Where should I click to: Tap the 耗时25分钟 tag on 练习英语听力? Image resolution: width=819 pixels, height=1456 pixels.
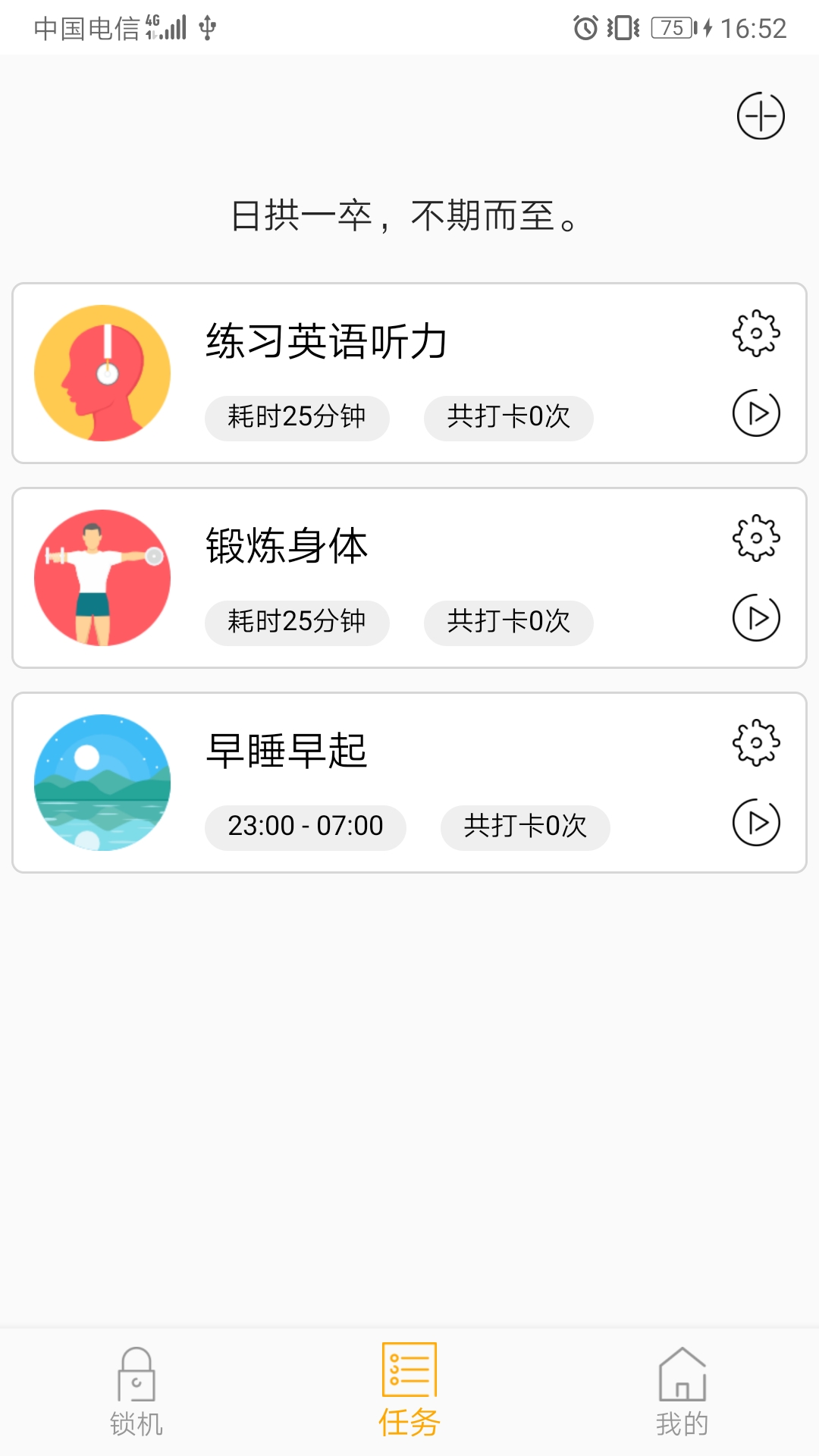pyautogui.click(x=297, y=418)
